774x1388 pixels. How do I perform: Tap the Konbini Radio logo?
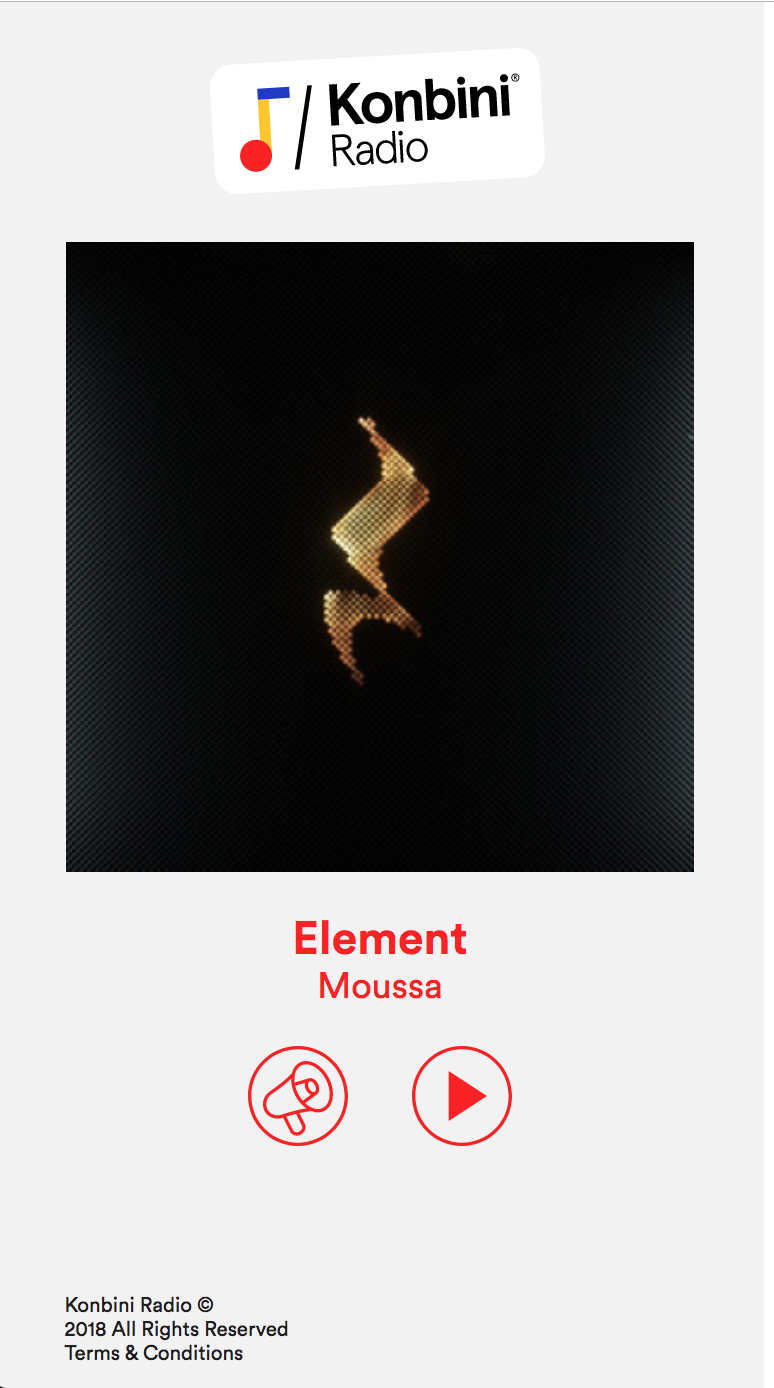378,120
